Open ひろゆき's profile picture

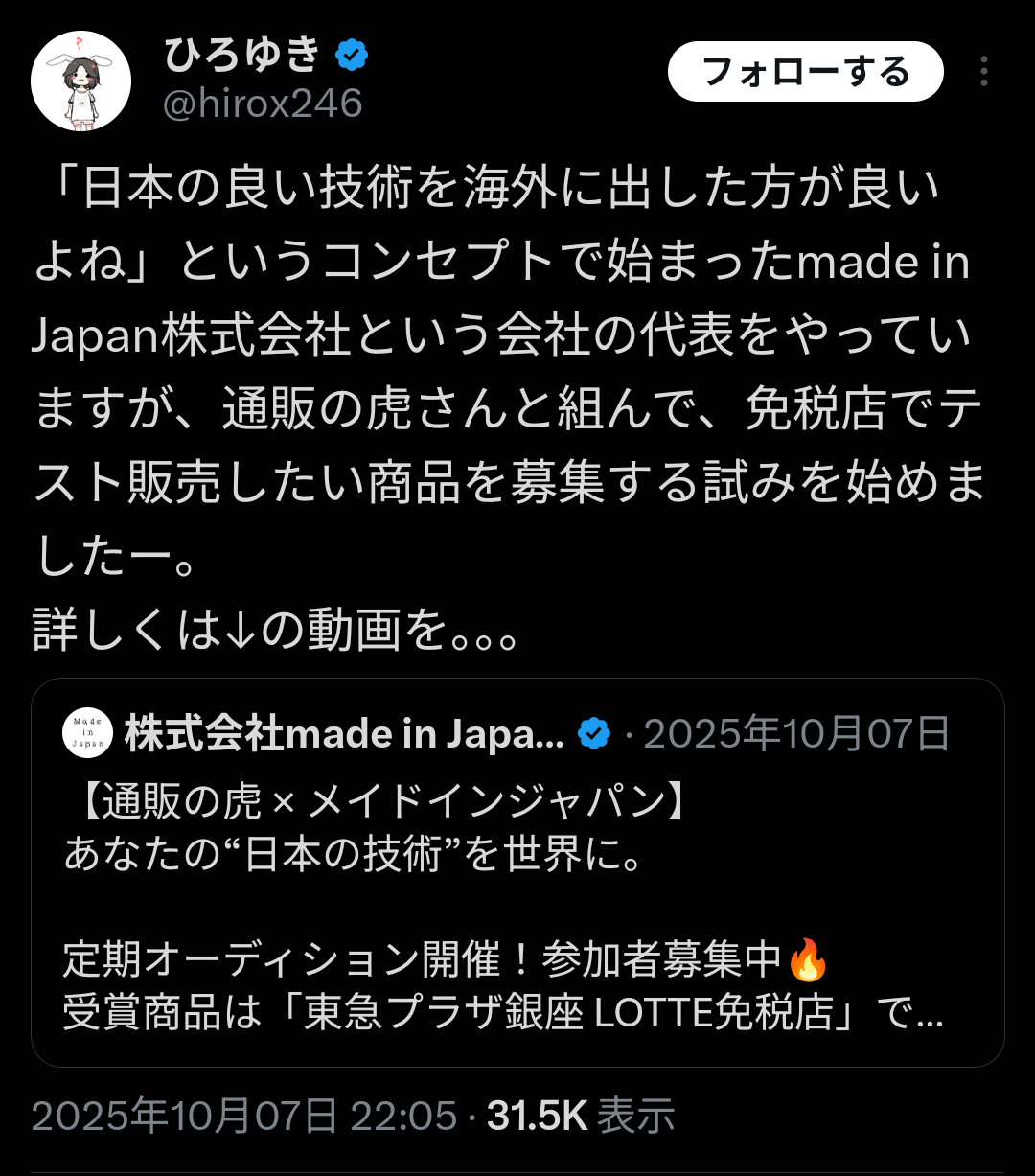[81, 81]
